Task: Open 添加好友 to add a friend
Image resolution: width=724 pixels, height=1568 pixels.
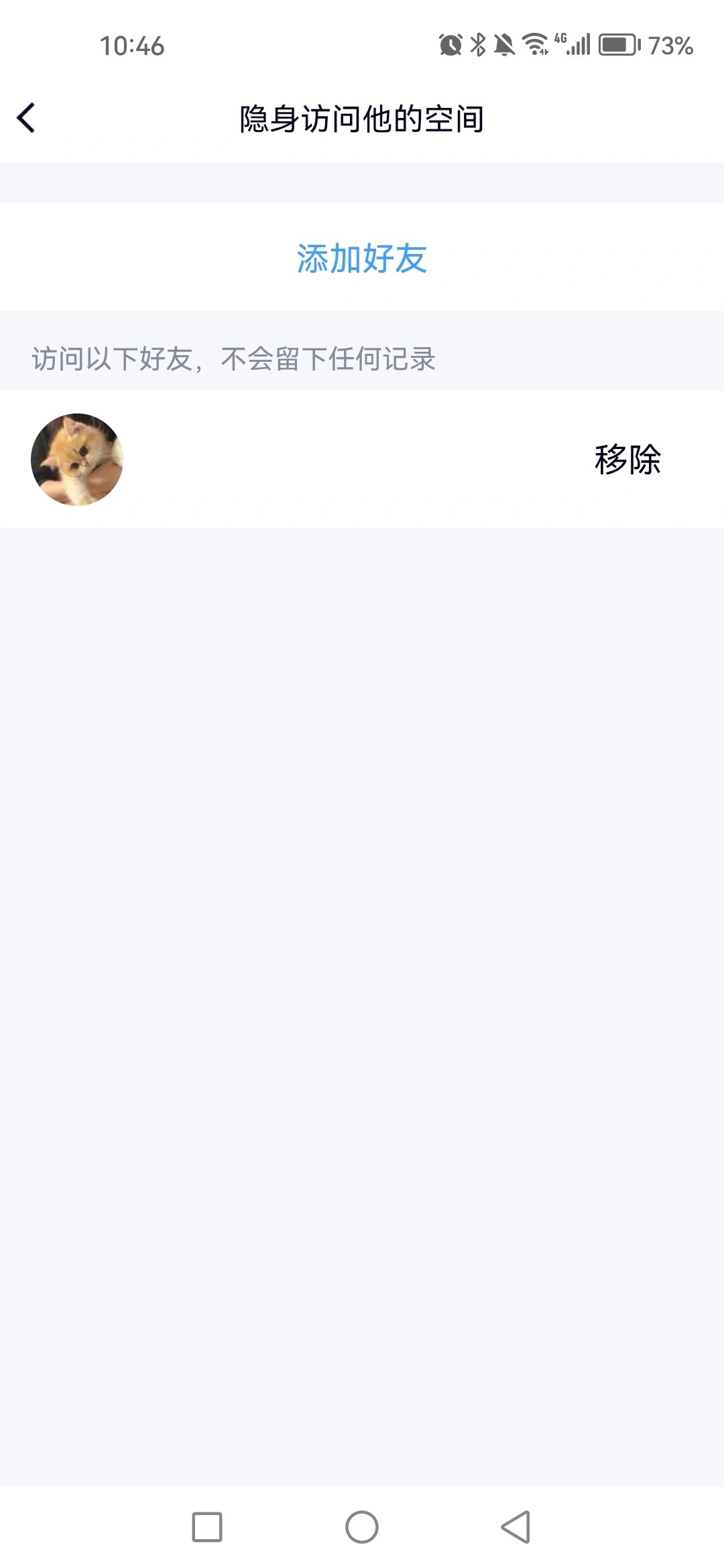Action: point(362,261)
